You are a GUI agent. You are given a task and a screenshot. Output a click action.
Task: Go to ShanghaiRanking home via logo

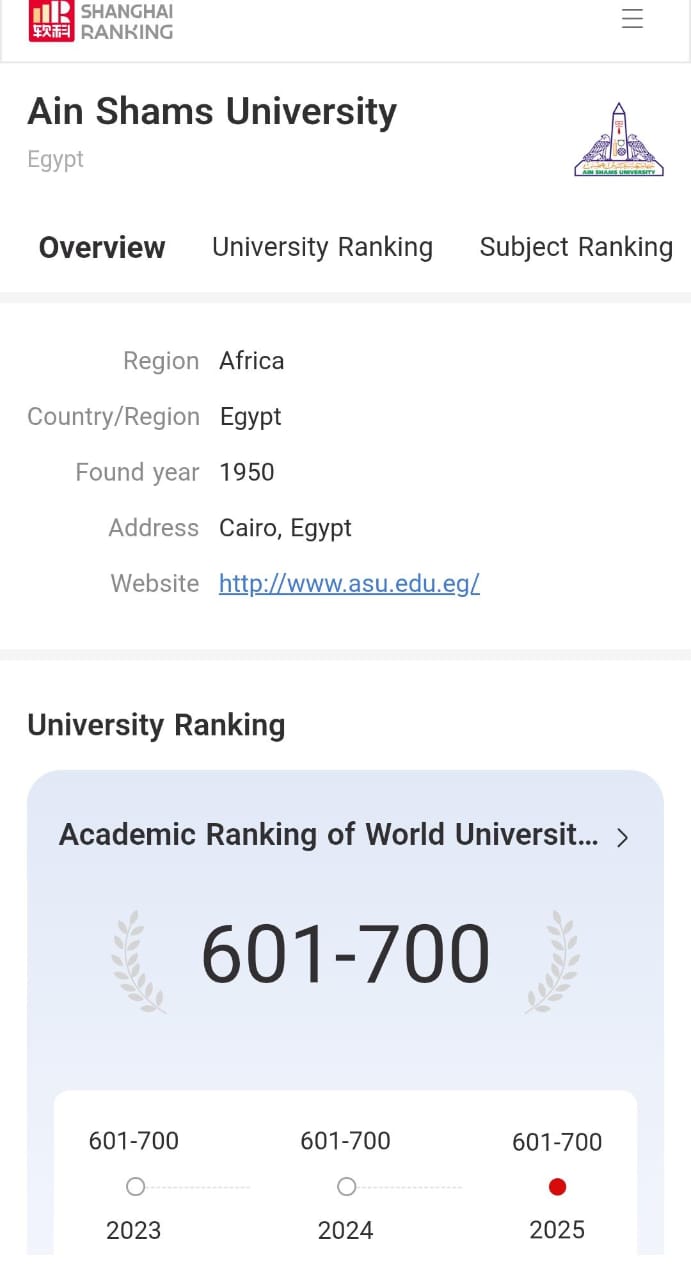[x=101, y=21]
